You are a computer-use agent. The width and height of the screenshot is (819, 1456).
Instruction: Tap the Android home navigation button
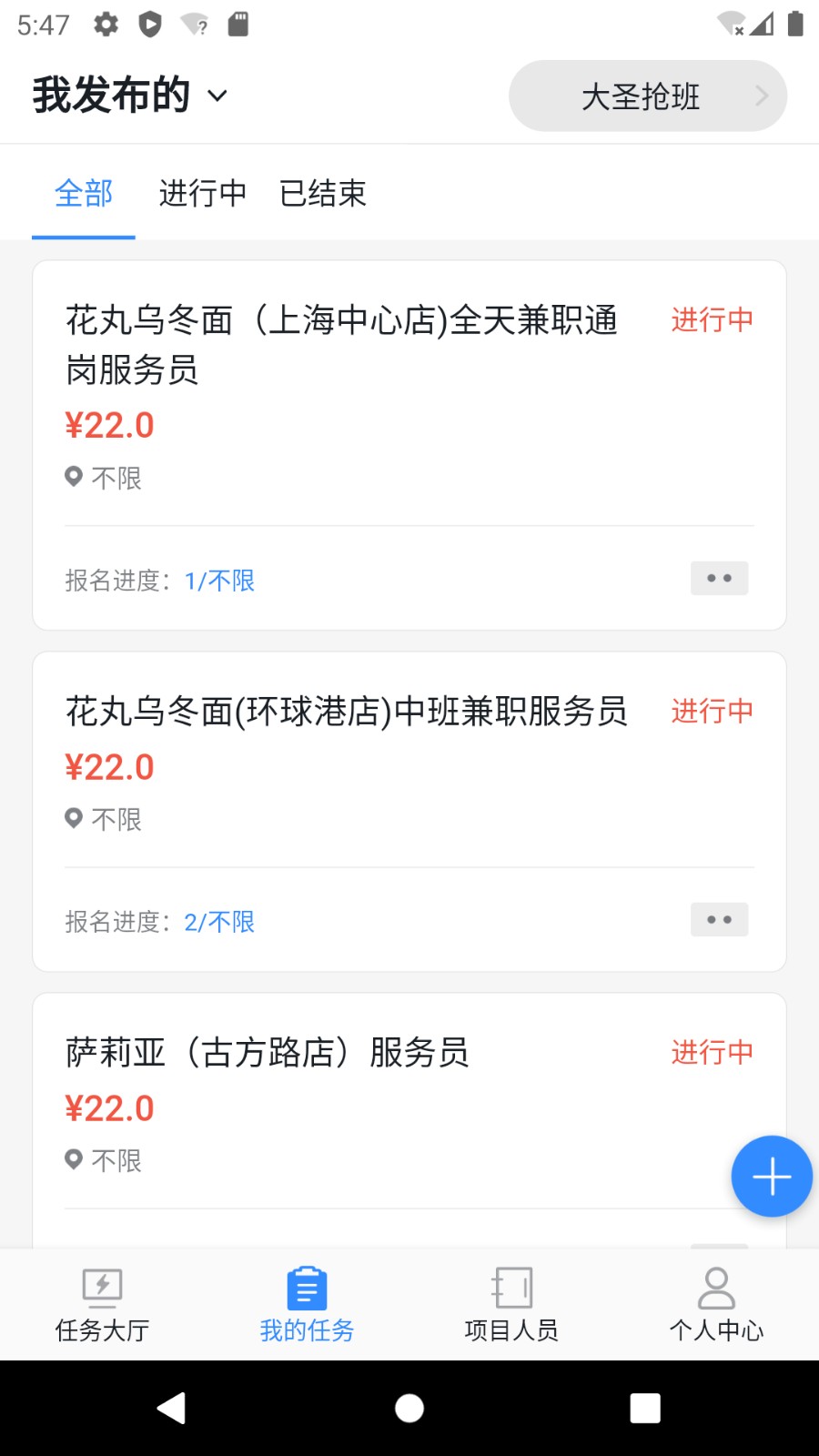point(409,1407)
